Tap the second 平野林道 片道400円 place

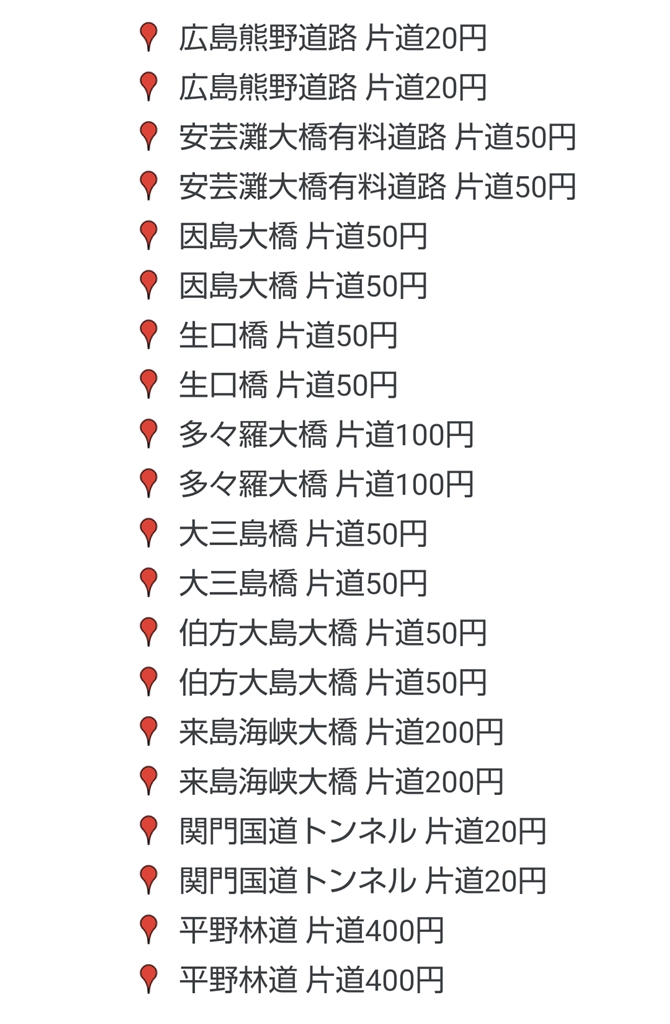(x=310, y=979)
